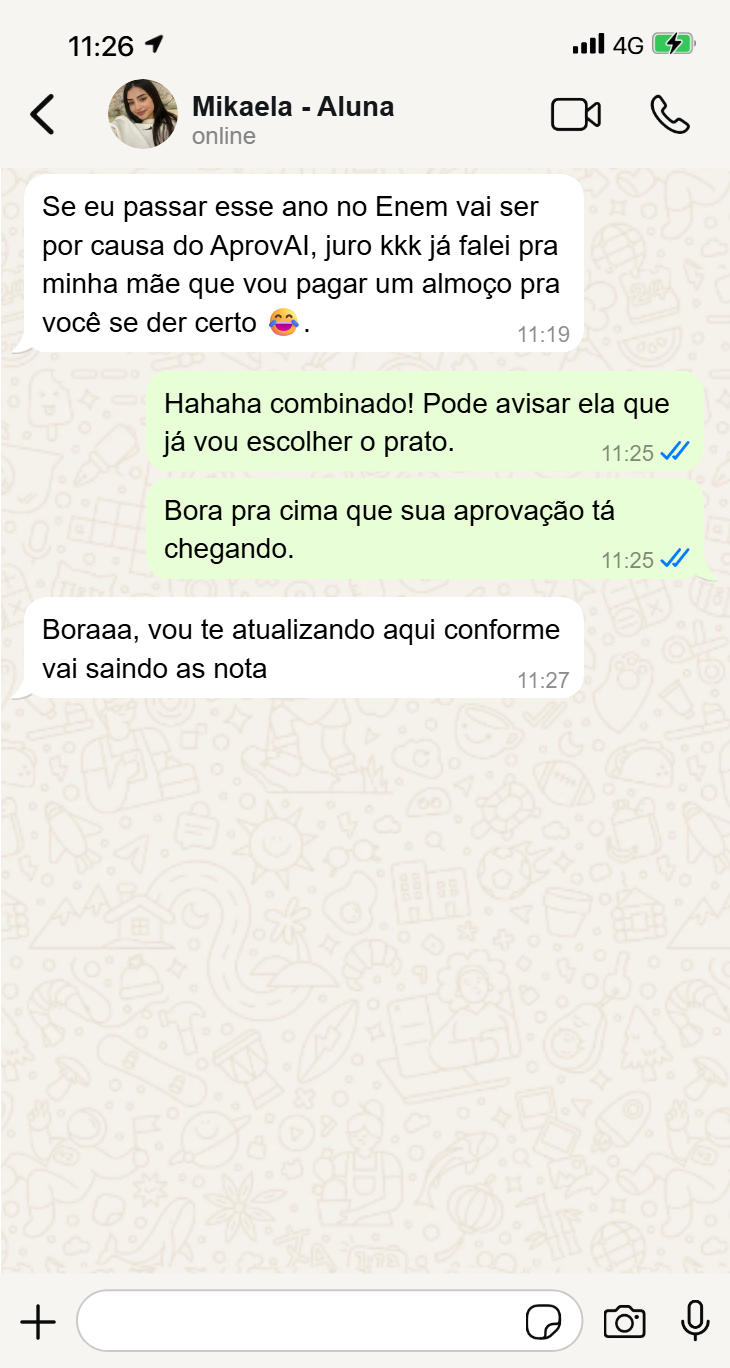Image resolution: width=730 pixels, height=1368 pixels.
Task: Focus the message input field
Action: [300, 1321]
